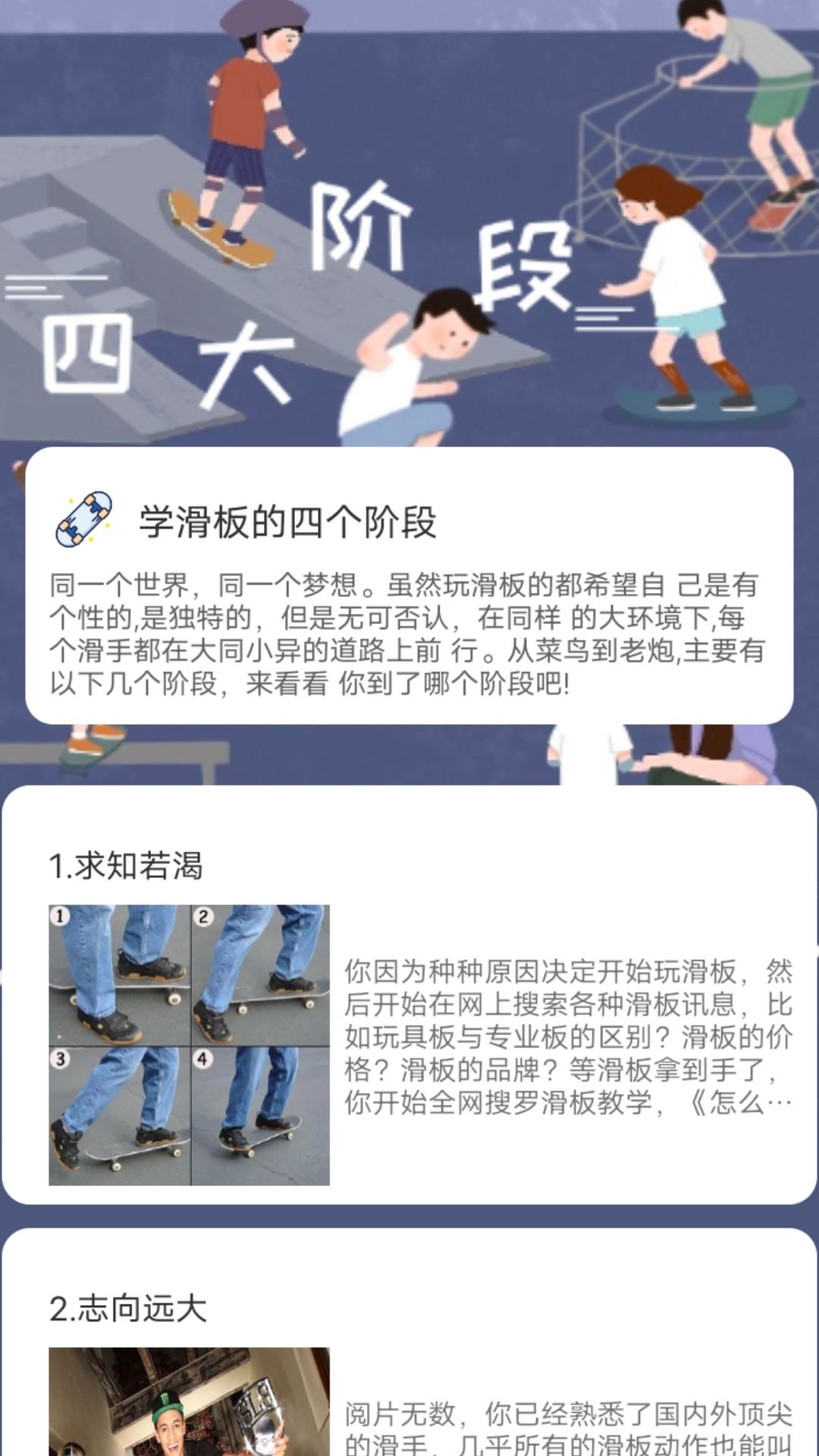The width and height of the screenshot is (819, 1456).
Task: Open the 1.求知若渴 stage card
Action: click(409, 995)
